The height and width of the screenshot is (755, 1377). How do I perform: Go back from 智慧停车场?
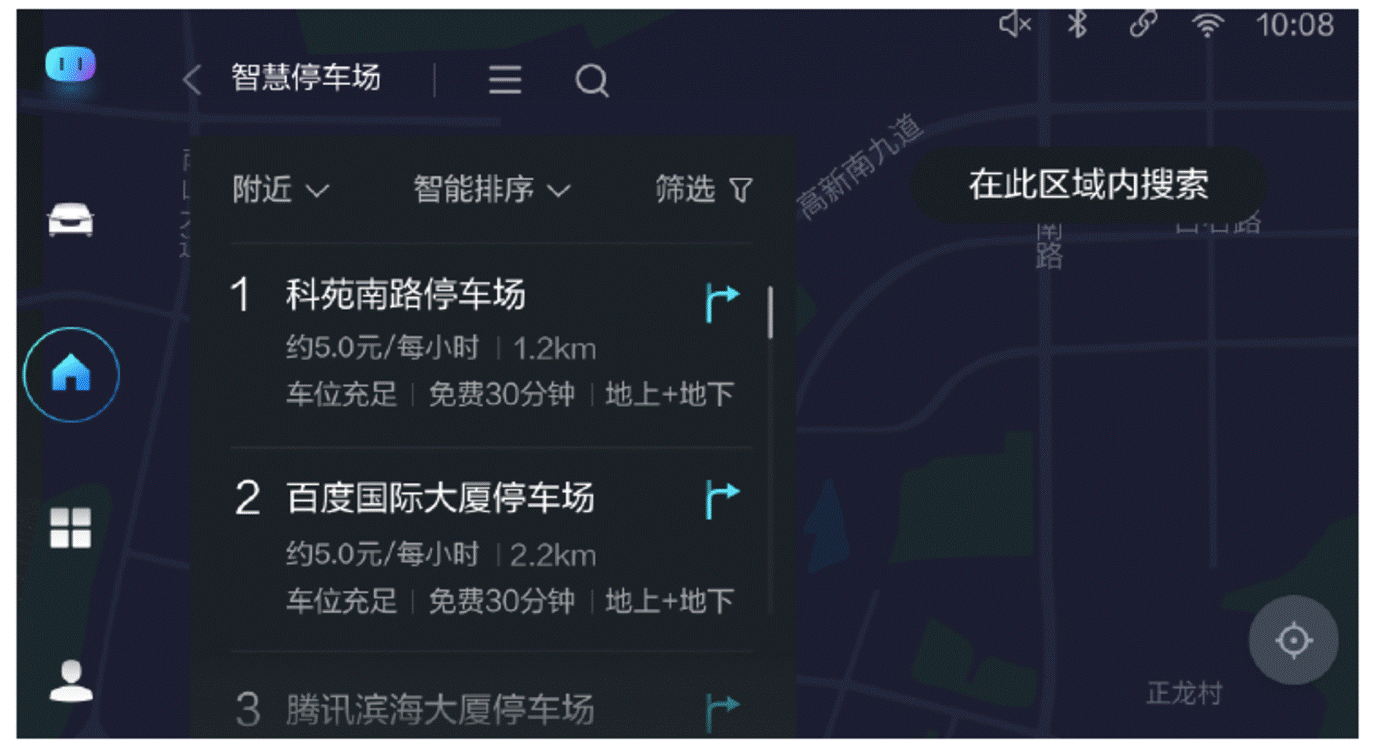193,80
